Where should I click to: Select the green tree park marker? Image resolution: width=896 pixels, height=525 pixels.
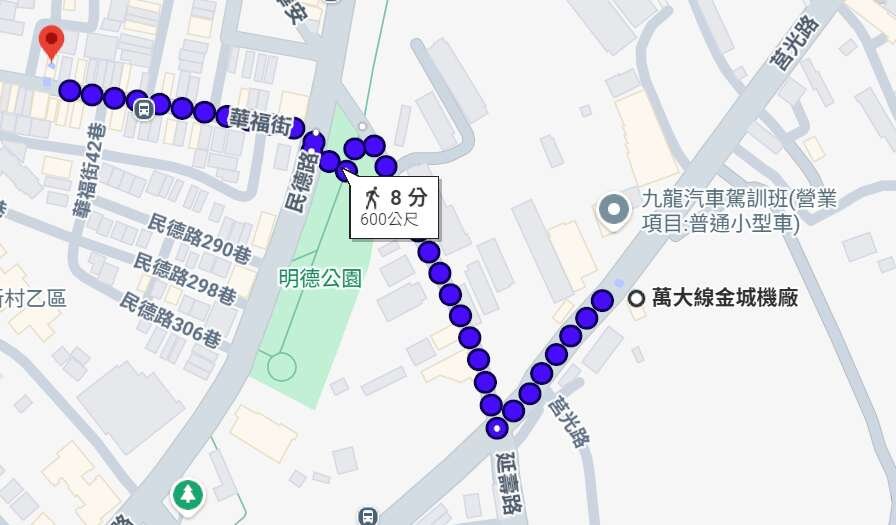(x=187, y=493)
